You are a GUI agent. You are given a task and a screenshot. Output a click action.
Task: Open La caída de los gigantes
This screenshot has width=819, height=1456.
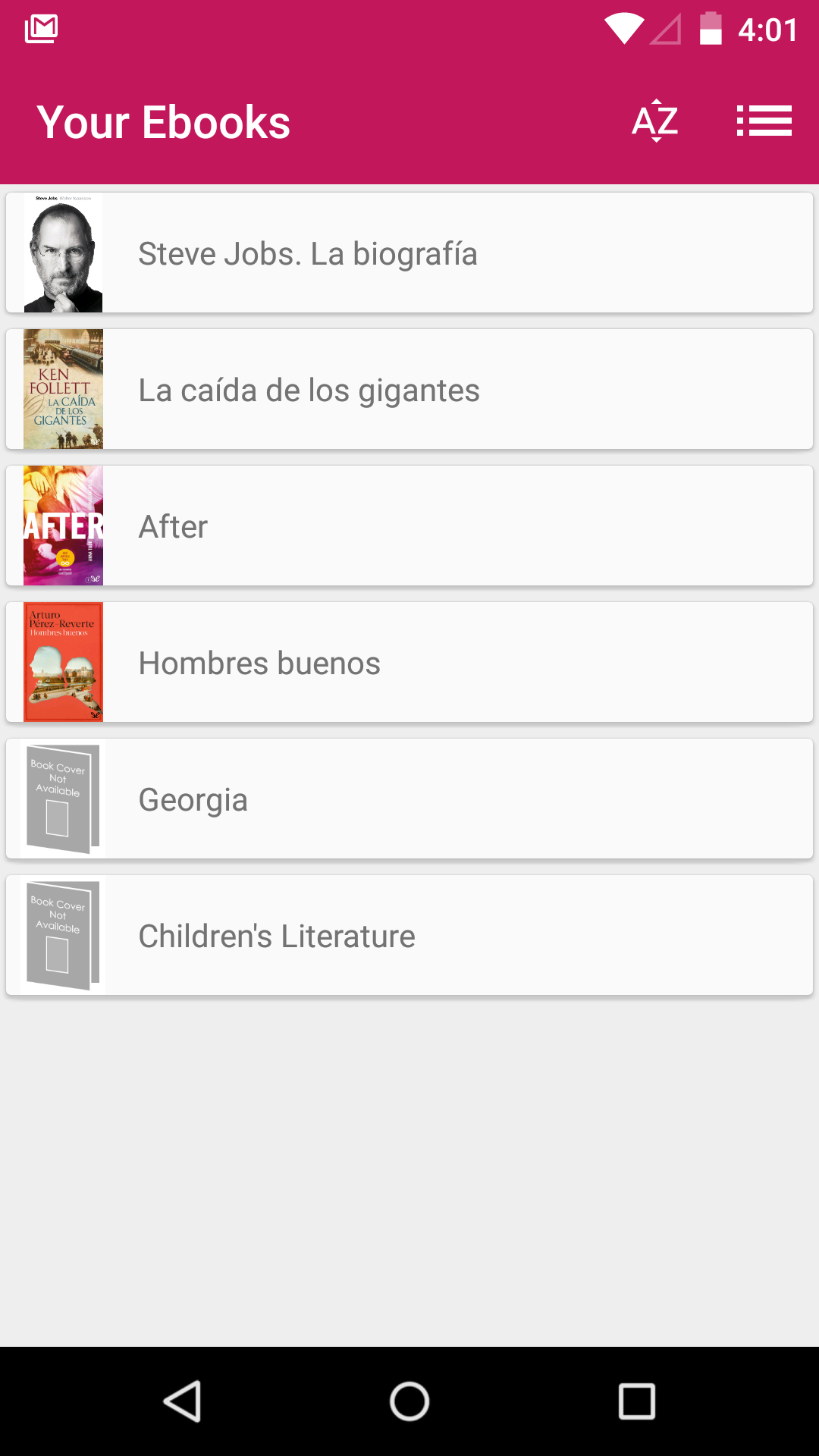409,390
